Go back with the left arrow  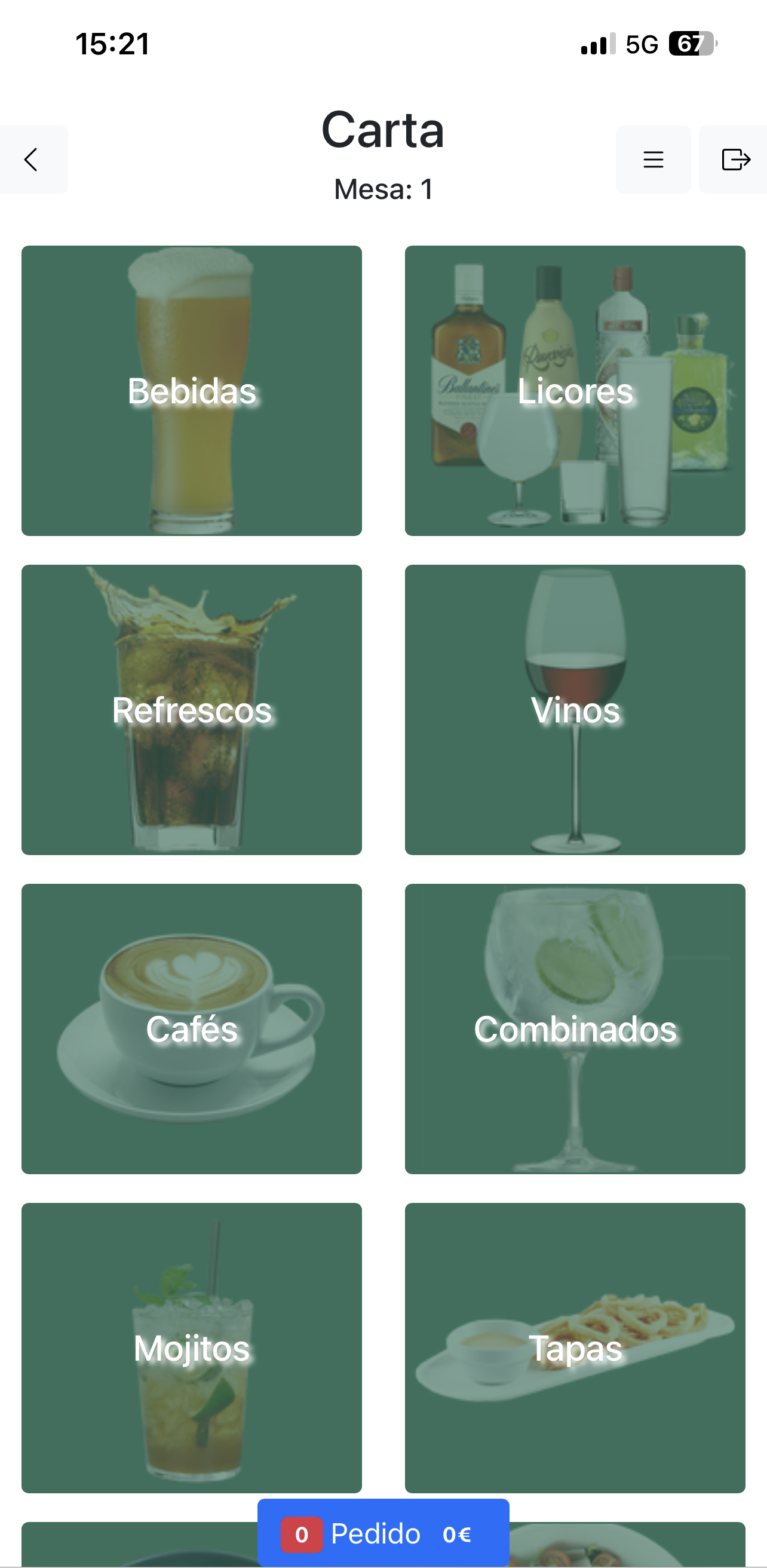click(x=32, y=160)
